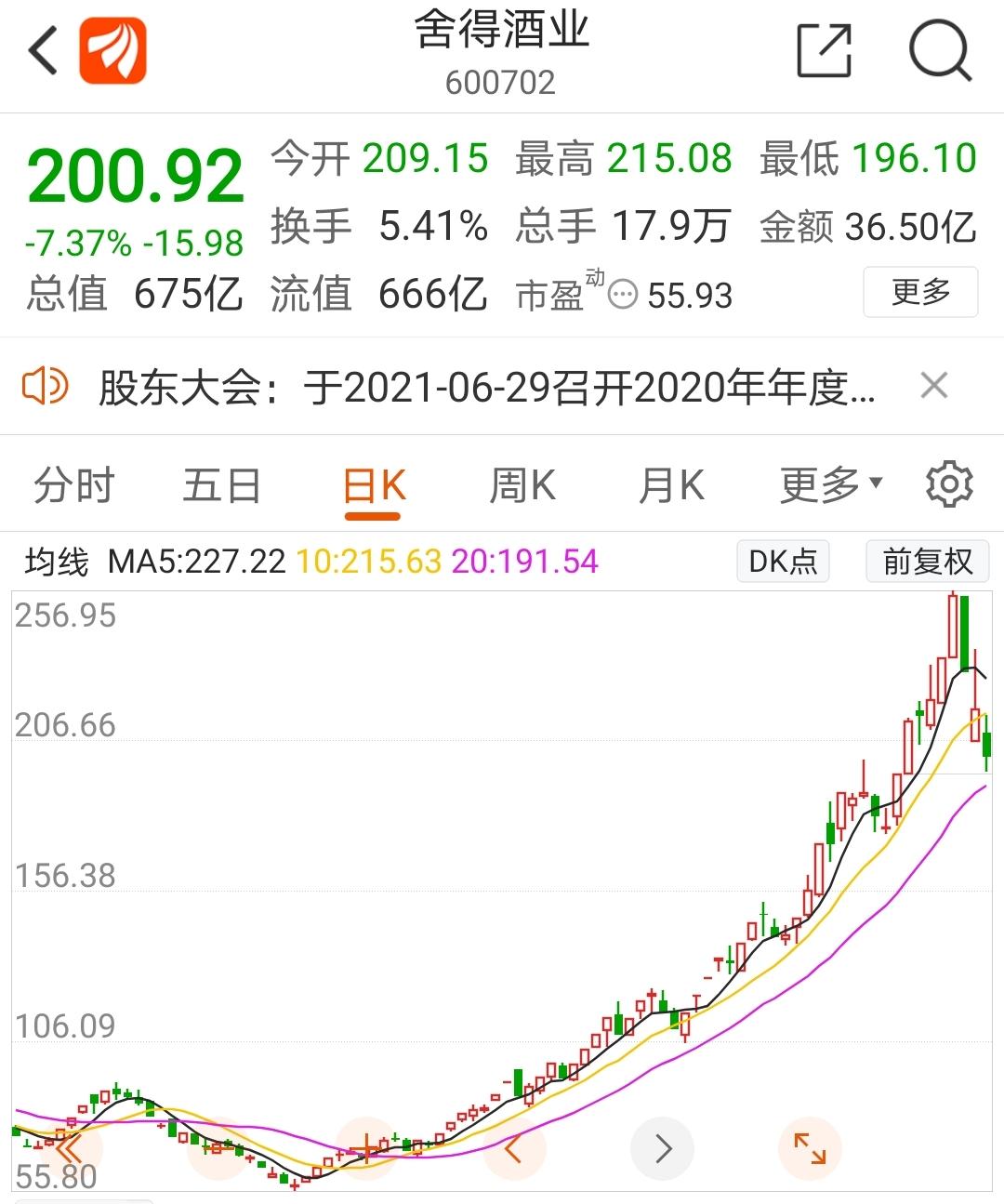Expand the 更多 chart period dropdown
The width and height of the screenshot is (1004, 1204).
point(830,485)
